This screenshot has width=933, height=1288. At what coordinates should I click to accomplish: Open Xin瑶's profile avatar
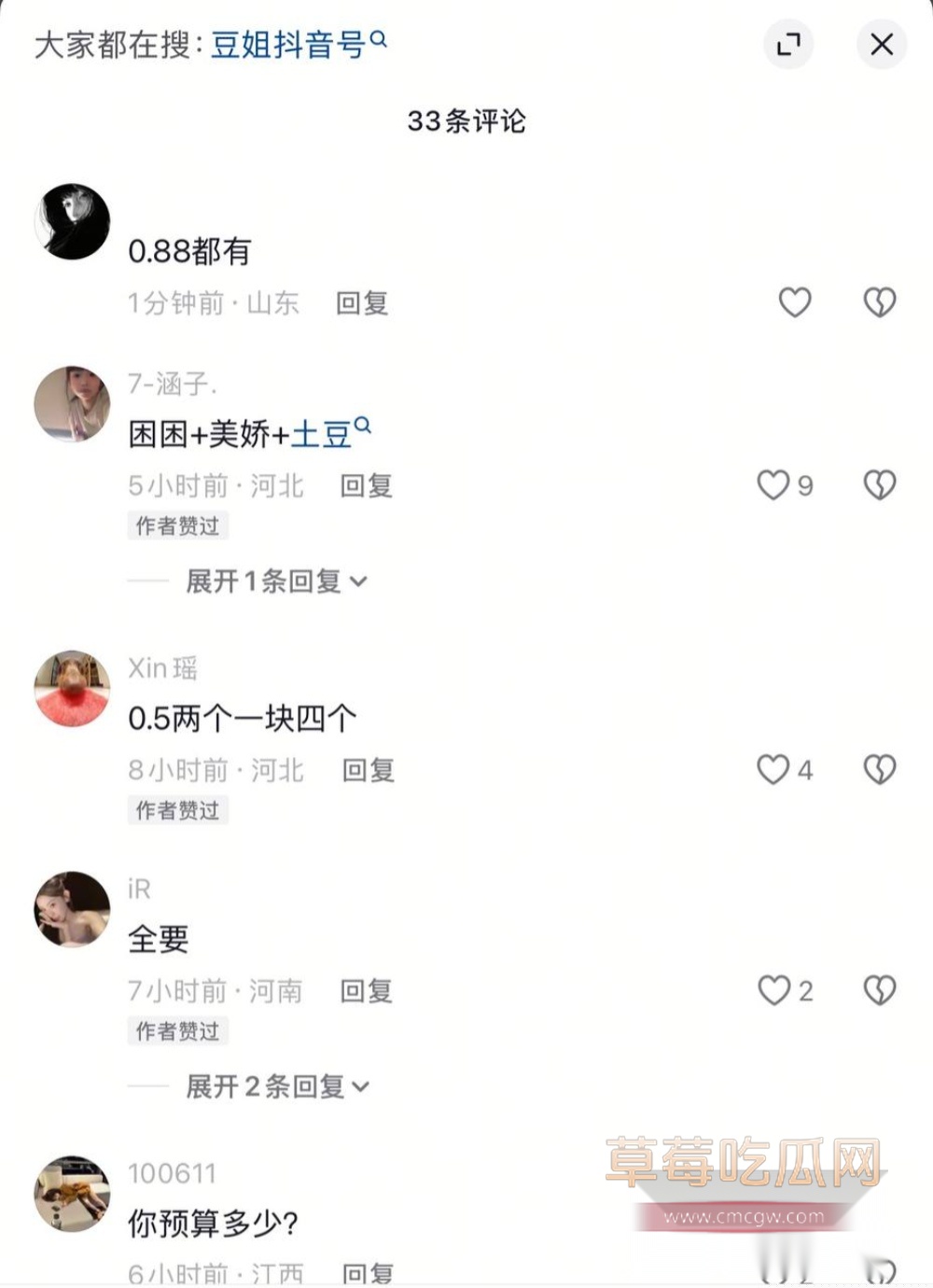pyautogui.click(x=72, y=688)
